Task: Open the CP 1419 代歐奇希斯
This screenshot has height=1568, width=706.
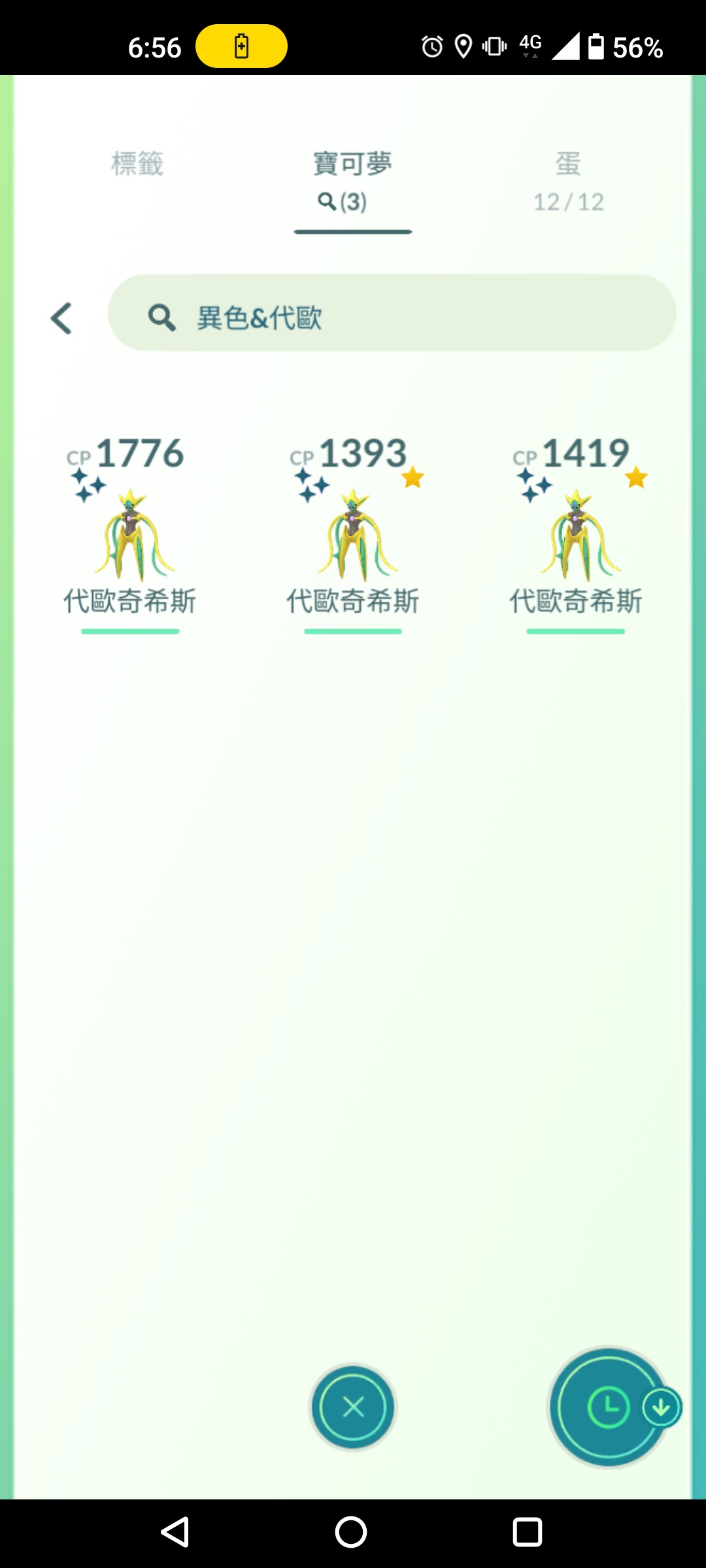Action: (x=576, y=531)
